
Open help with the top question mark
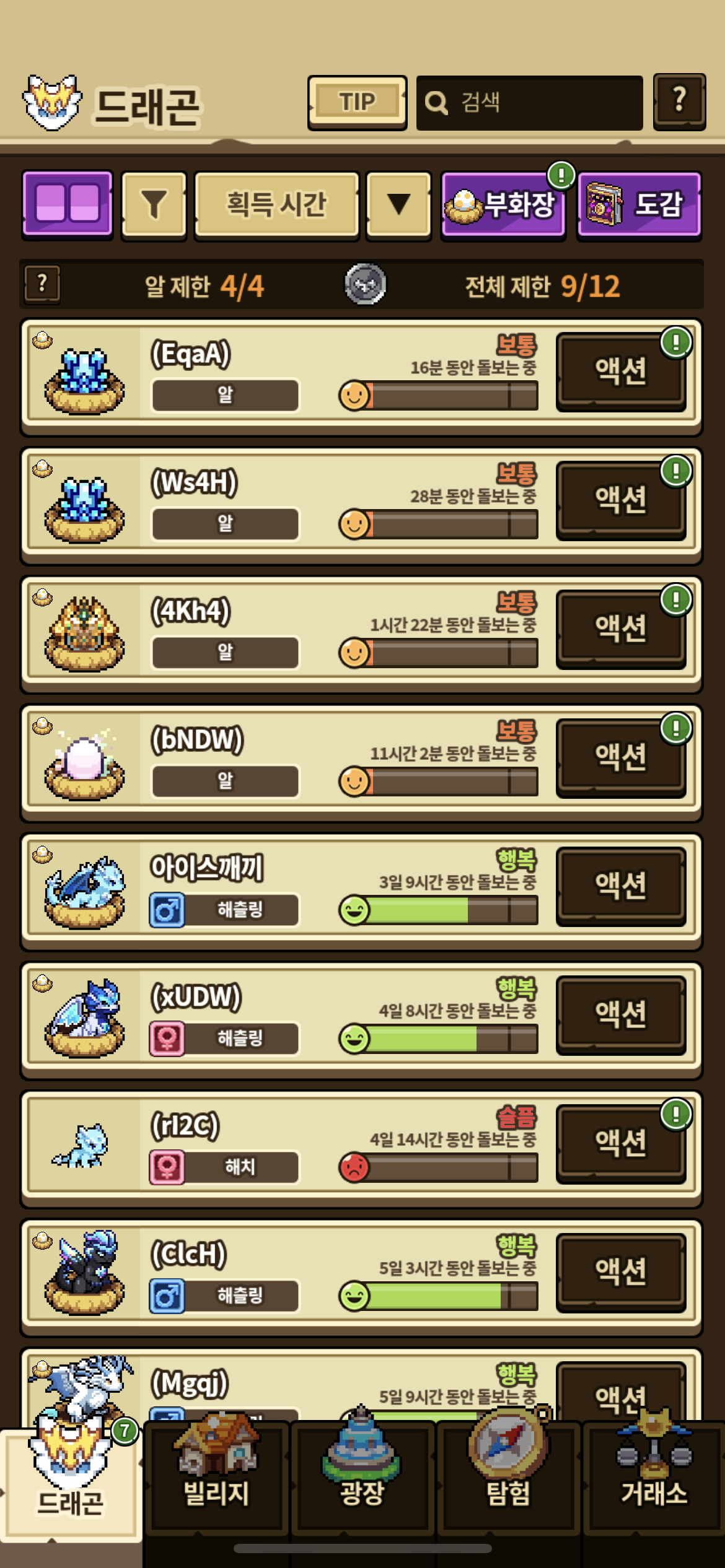[x=679, y=102]
